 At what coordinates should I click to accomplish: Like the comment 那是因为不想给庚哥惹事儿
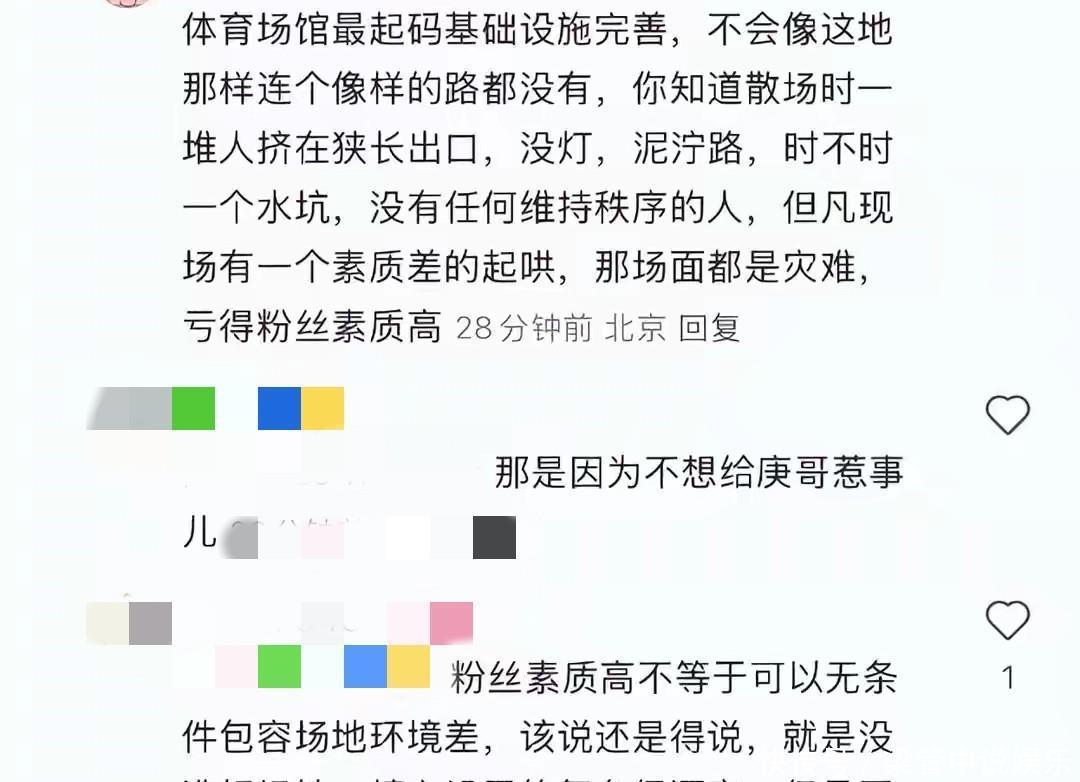pyautogui.click(x=1007, y=414)
